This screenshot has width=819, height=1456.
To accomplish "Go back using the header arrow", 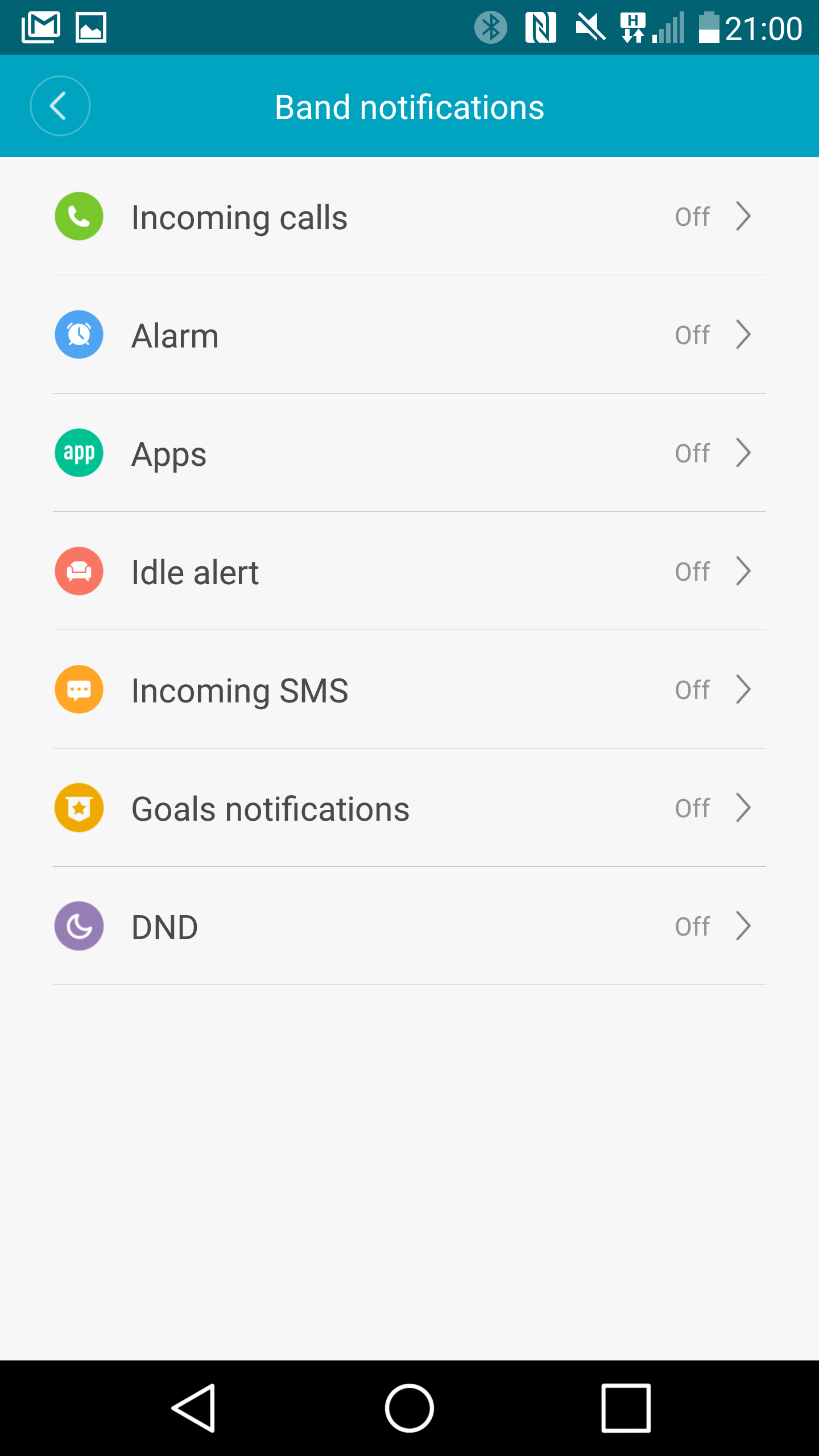I will 60,106.
